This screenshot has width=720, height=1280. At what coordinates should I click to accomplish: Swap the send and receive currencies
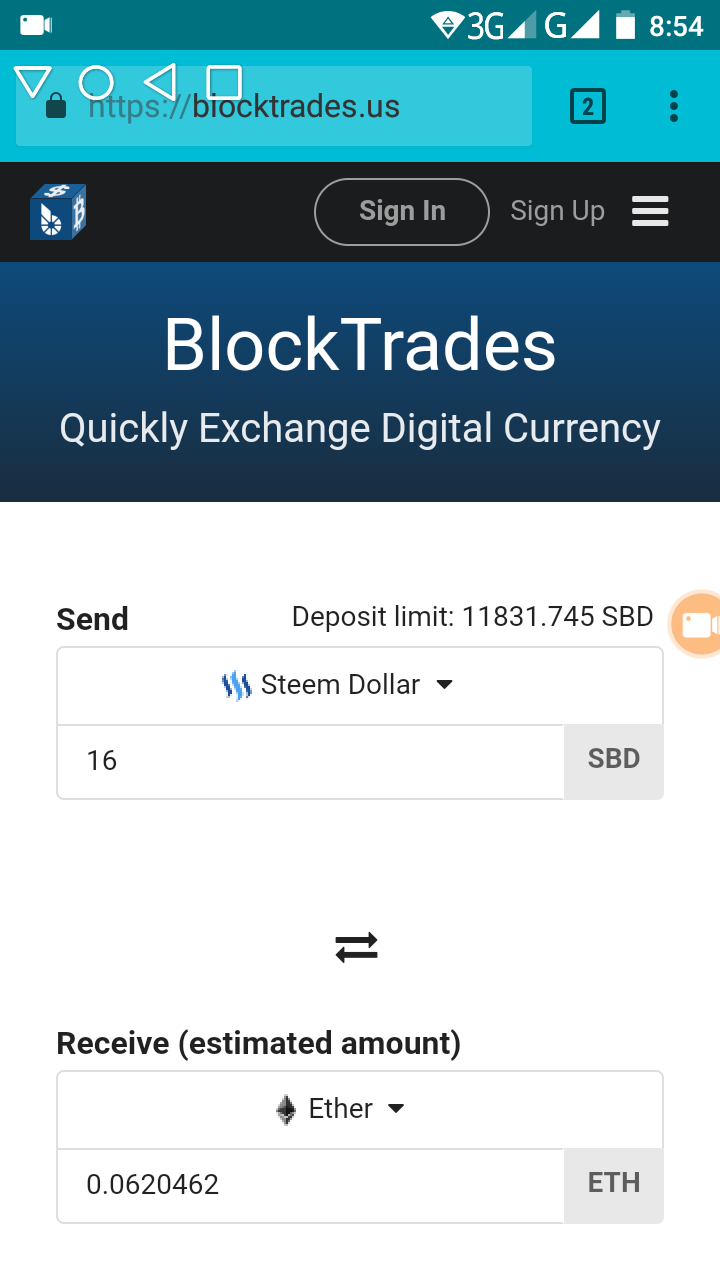click(x=357, y=947)
